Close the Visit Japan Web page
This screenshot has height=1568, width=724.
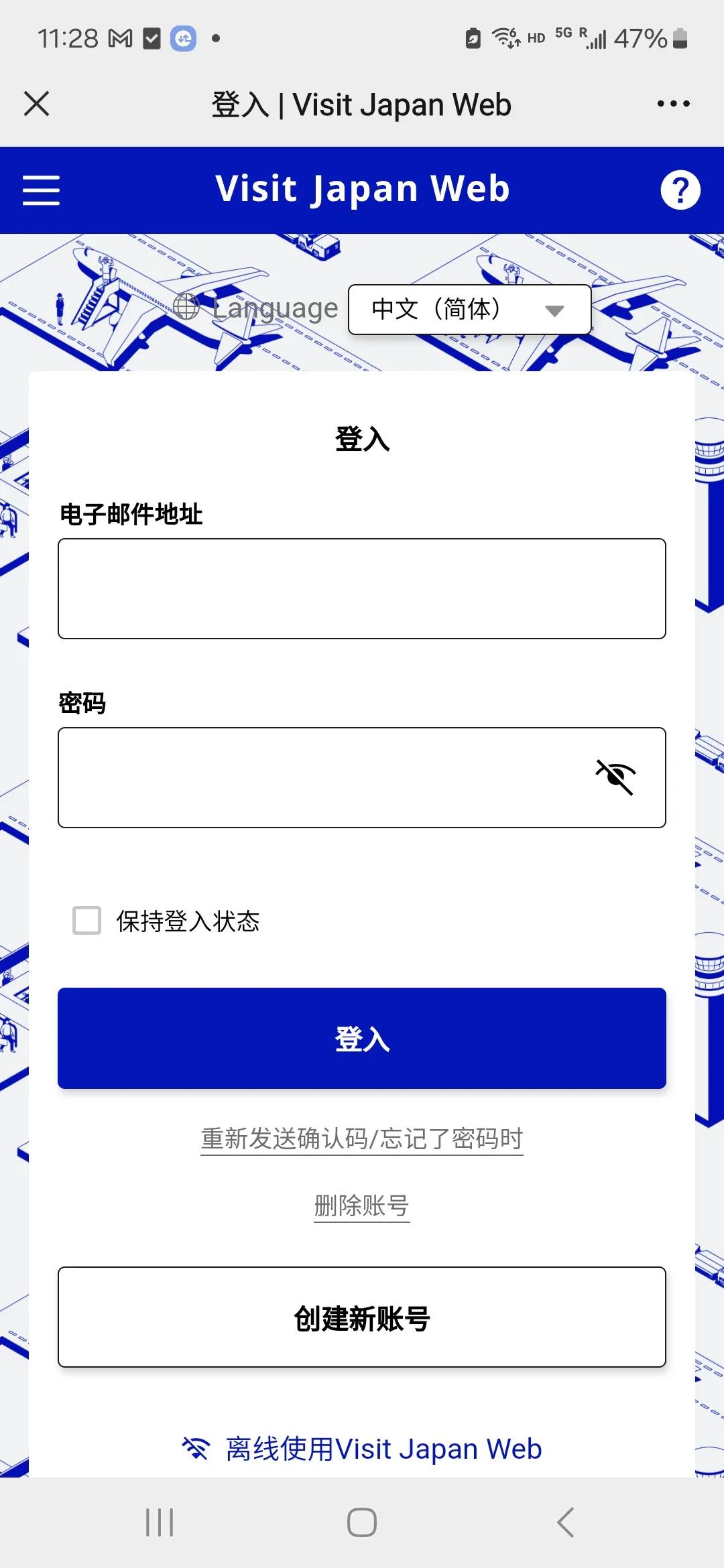click(36, 104)
